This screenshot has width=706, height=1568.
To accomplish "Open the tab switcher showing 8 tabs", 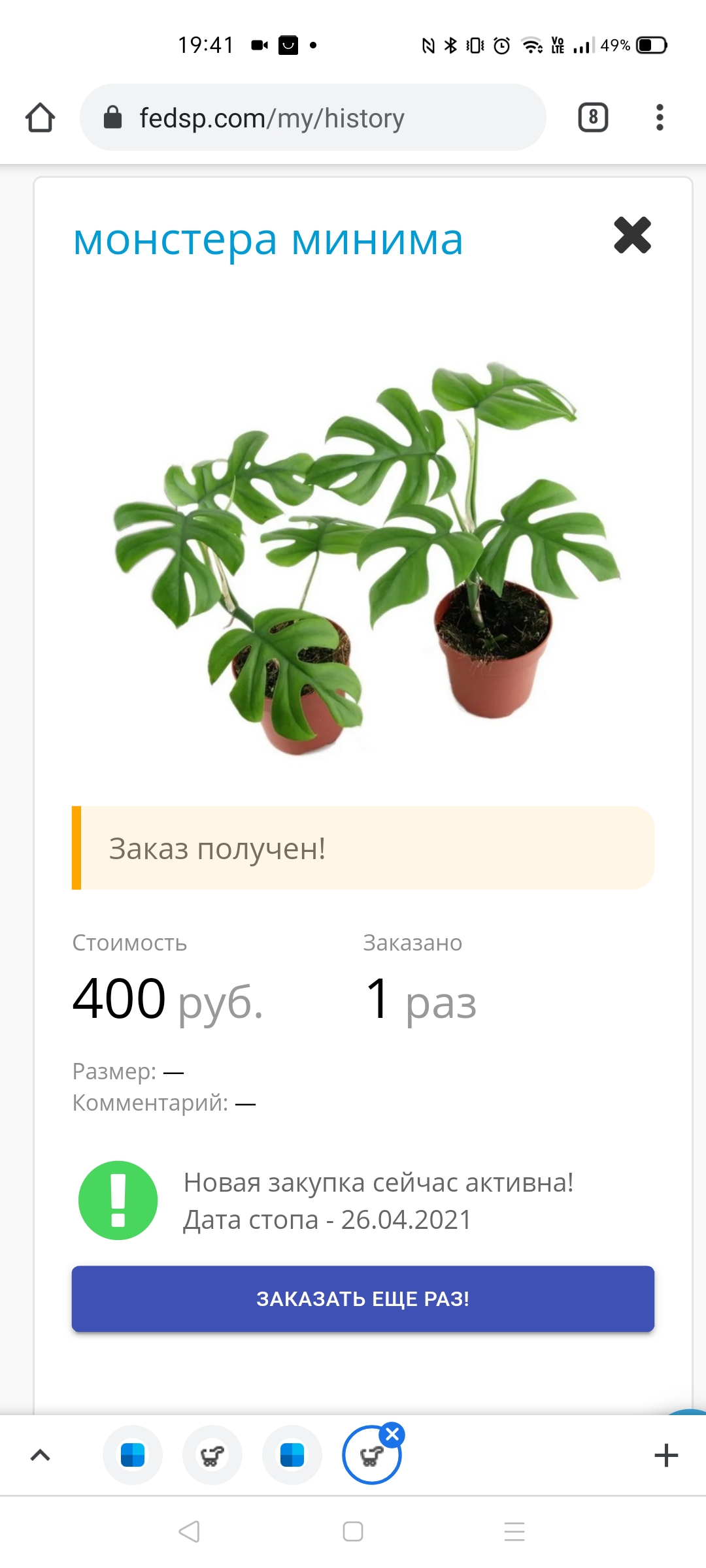I will [593, 118].
